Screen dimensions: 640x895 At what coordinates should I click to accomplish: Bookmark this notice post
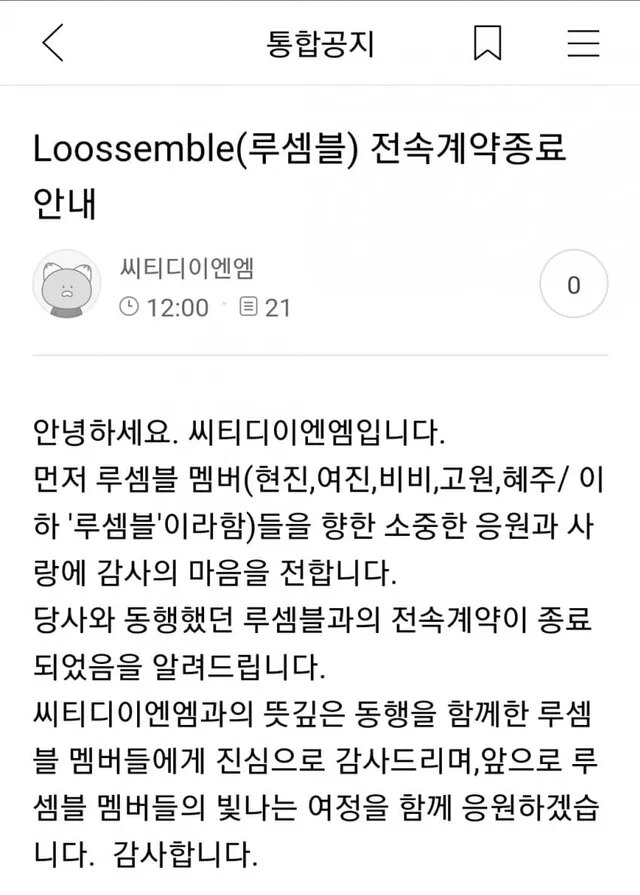pos(487,43)
